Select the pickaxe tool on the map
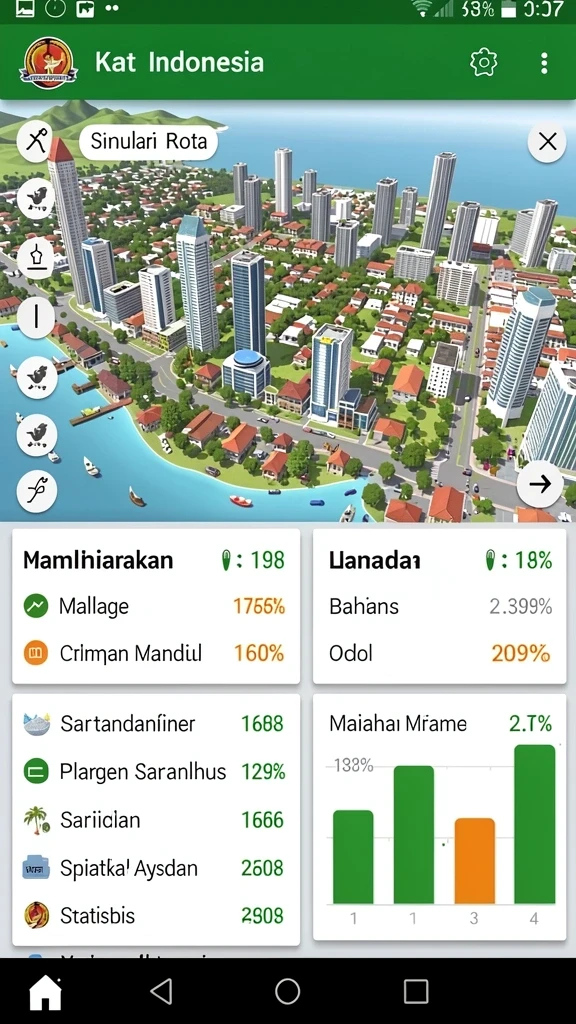This screenshot has height=1024, width=576. tap(36, 141)
